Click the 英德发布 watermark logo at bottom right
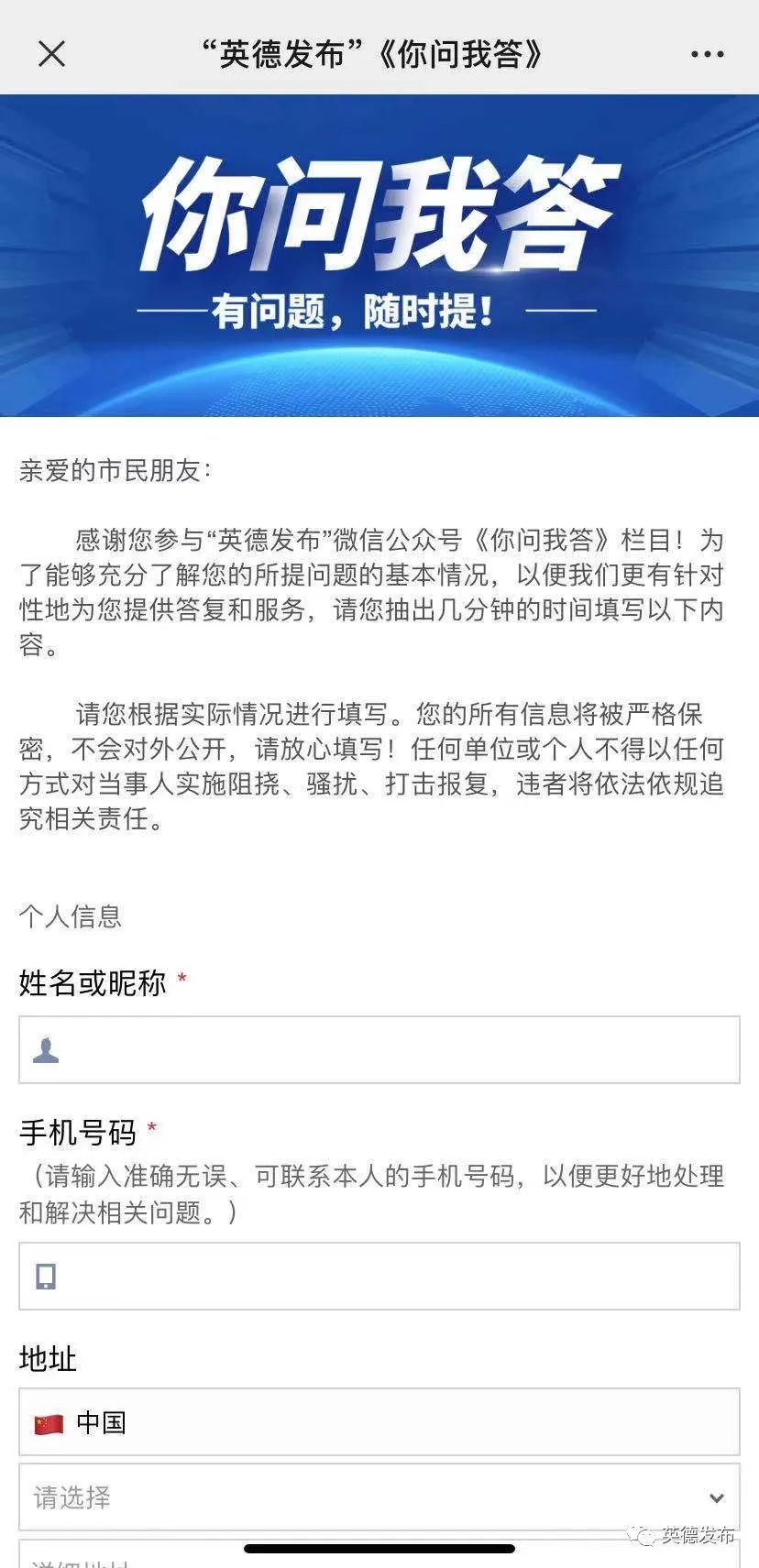The height and width of the screenshot is (1568, 759). 683,1534
